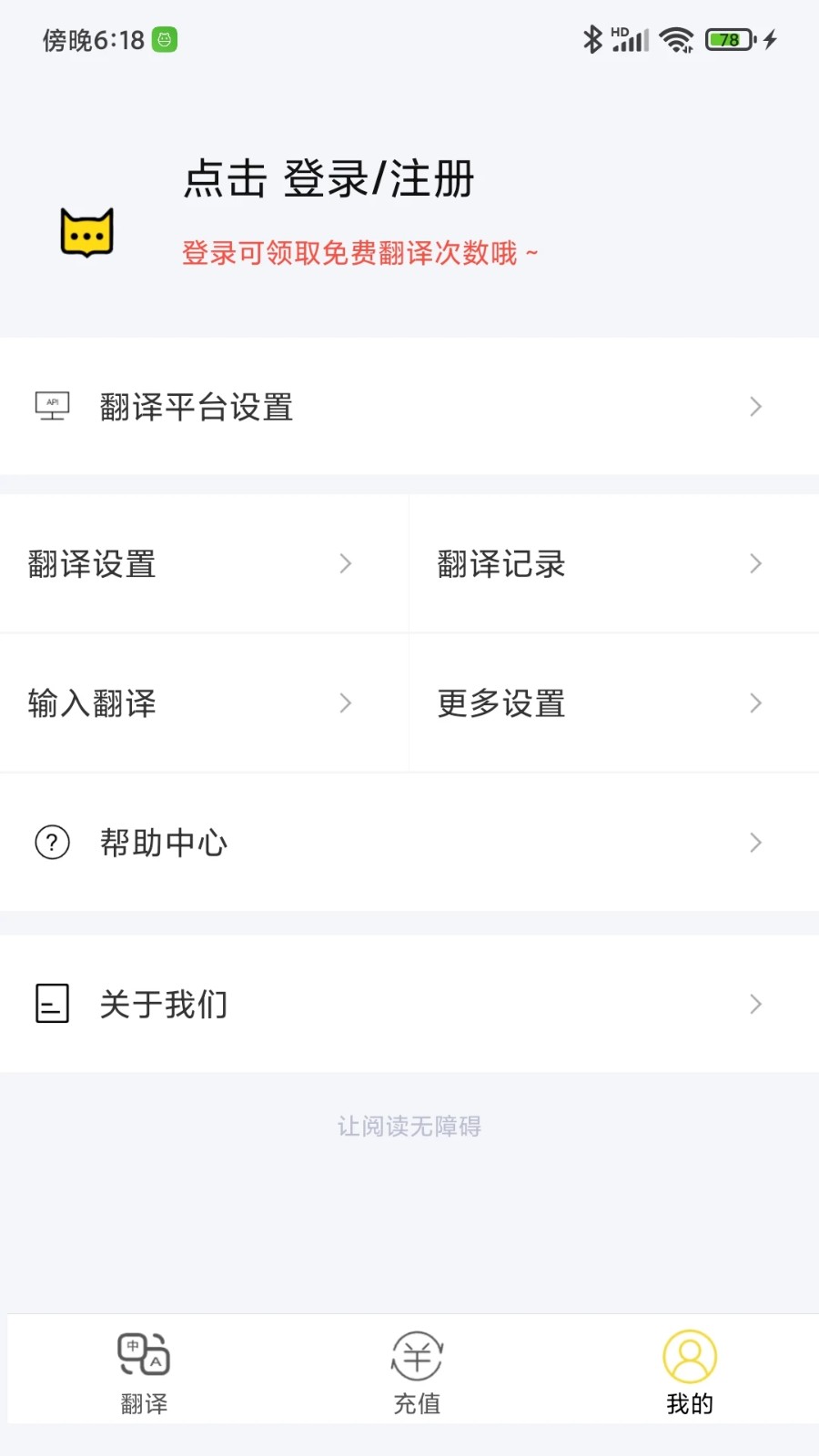Expand 翻译平台设置 via its chevron
819x1456 pixels.
[x=755, y=407]
